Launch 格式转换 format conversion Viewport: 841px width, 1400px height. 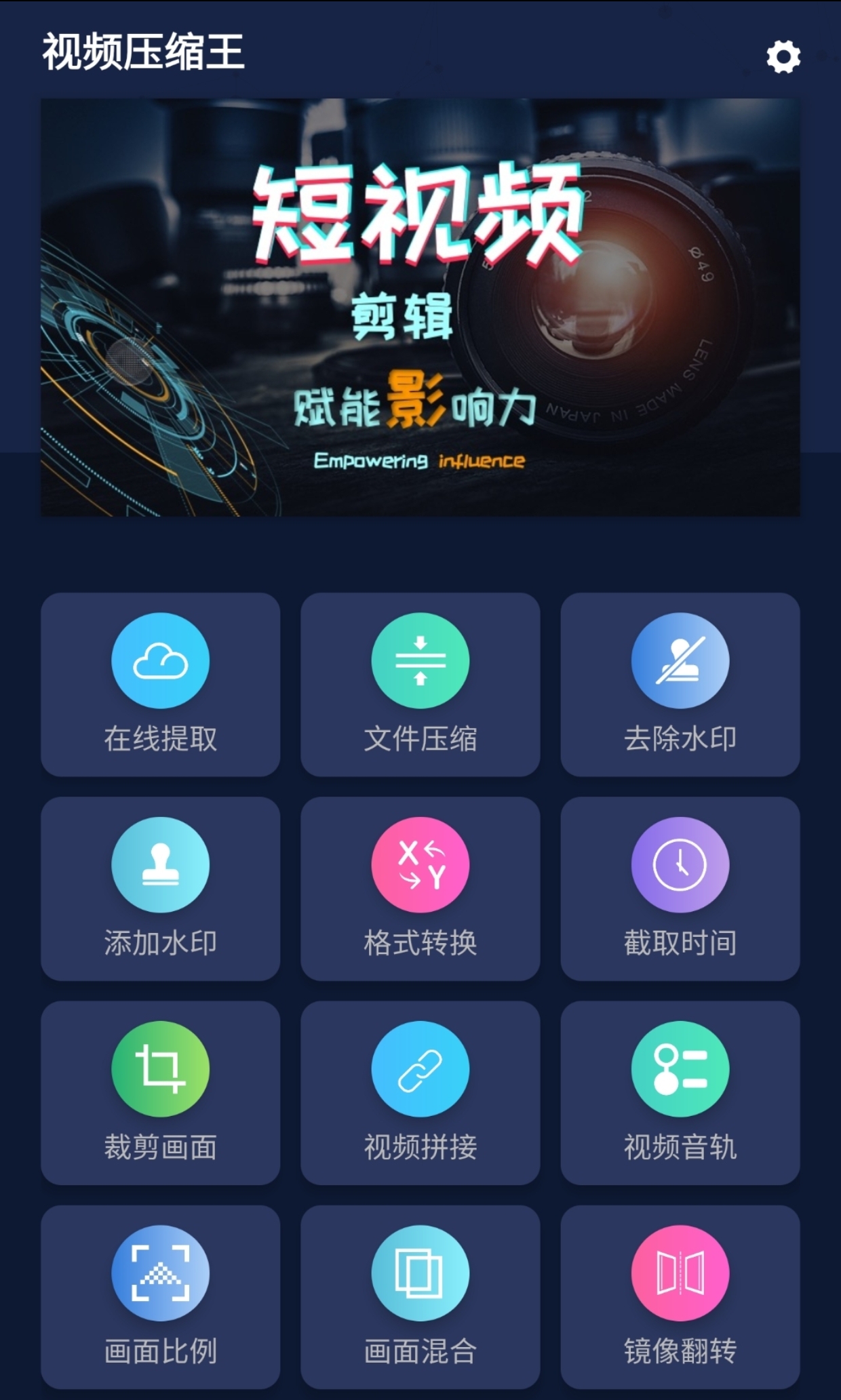point(420,888)
